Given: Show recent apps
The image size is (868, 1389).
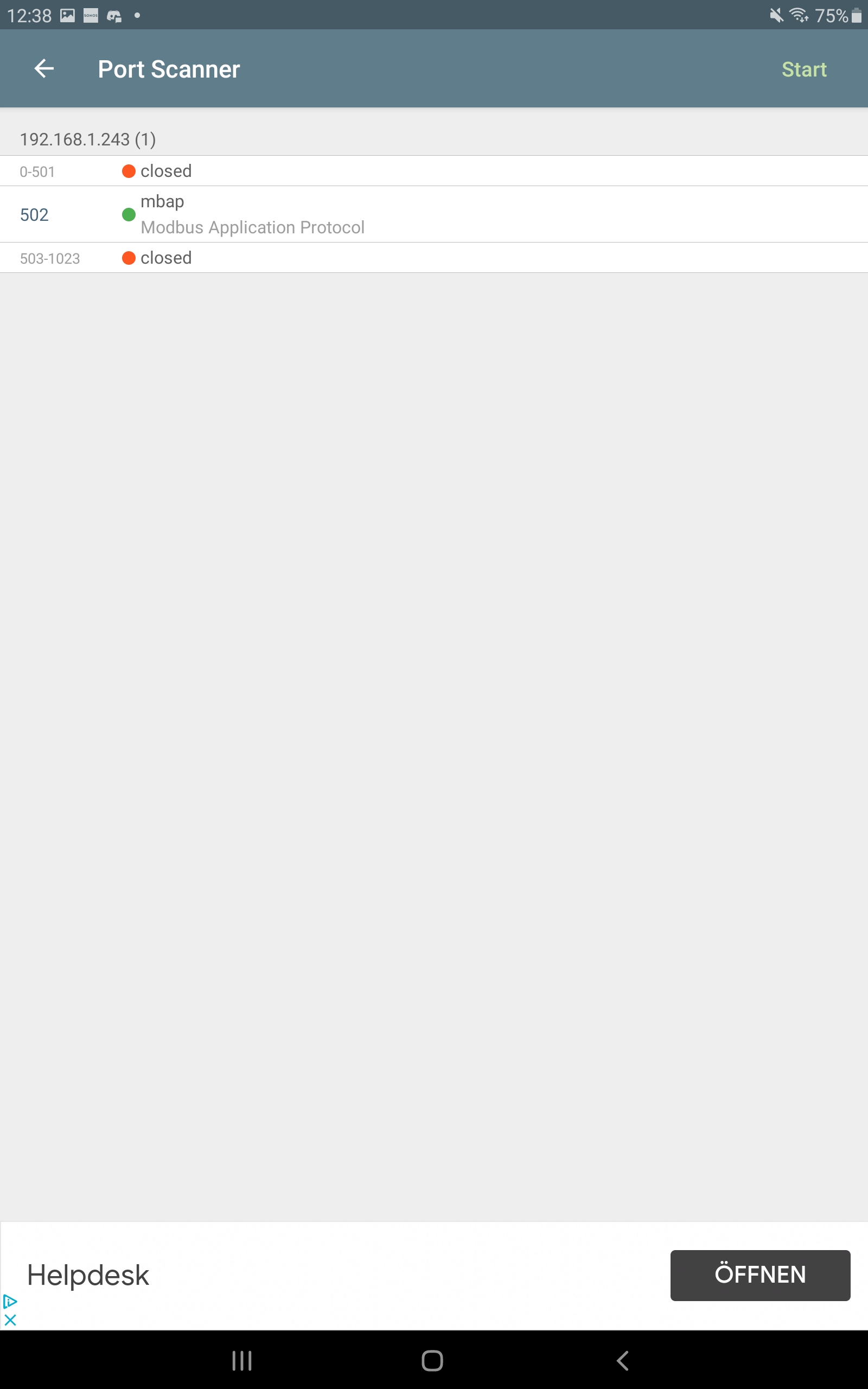Looking at the screenshot, I should (242, 1360).
